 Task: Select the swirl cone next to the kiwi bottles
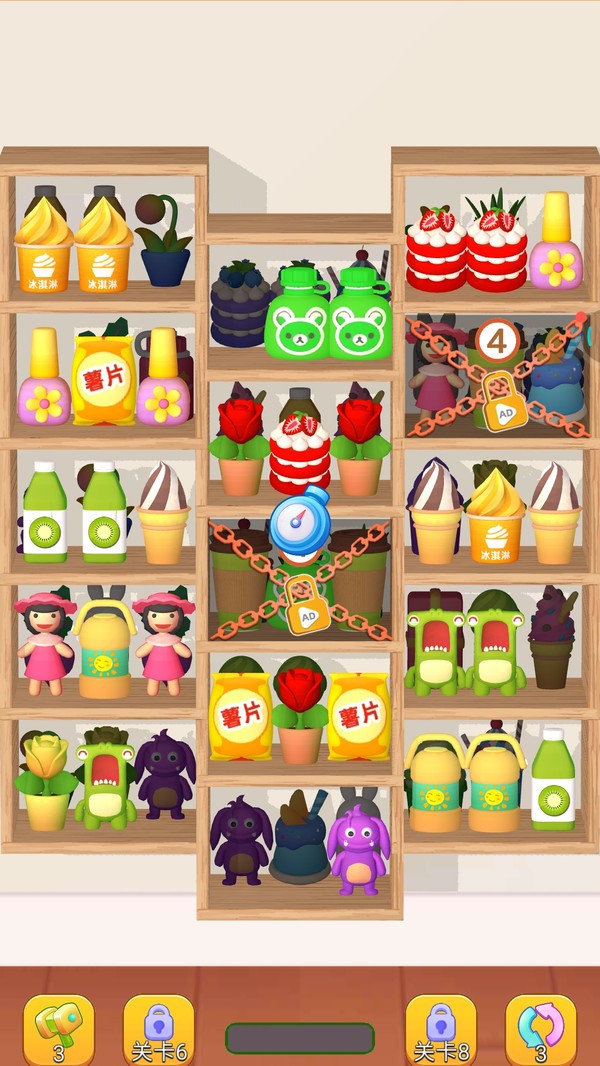163,513
